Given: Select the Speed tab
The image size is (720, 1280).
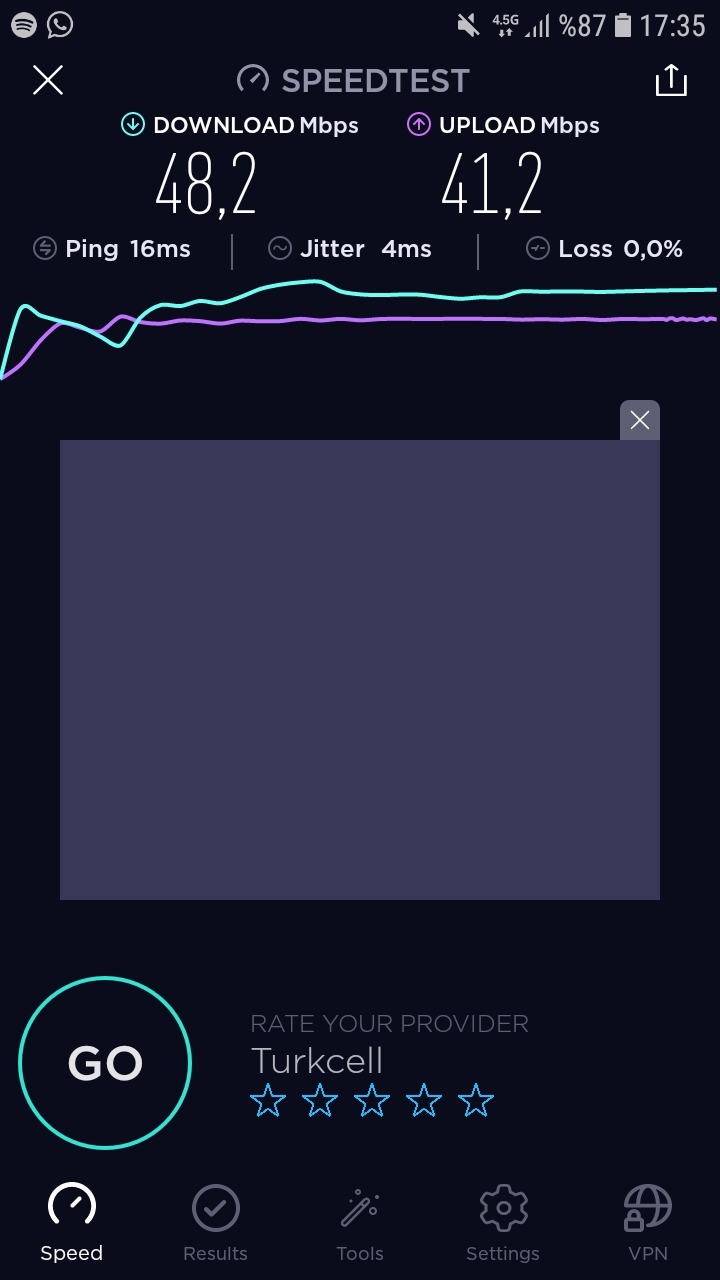Looking at the screenshot, I should [x=72, y=1224].
